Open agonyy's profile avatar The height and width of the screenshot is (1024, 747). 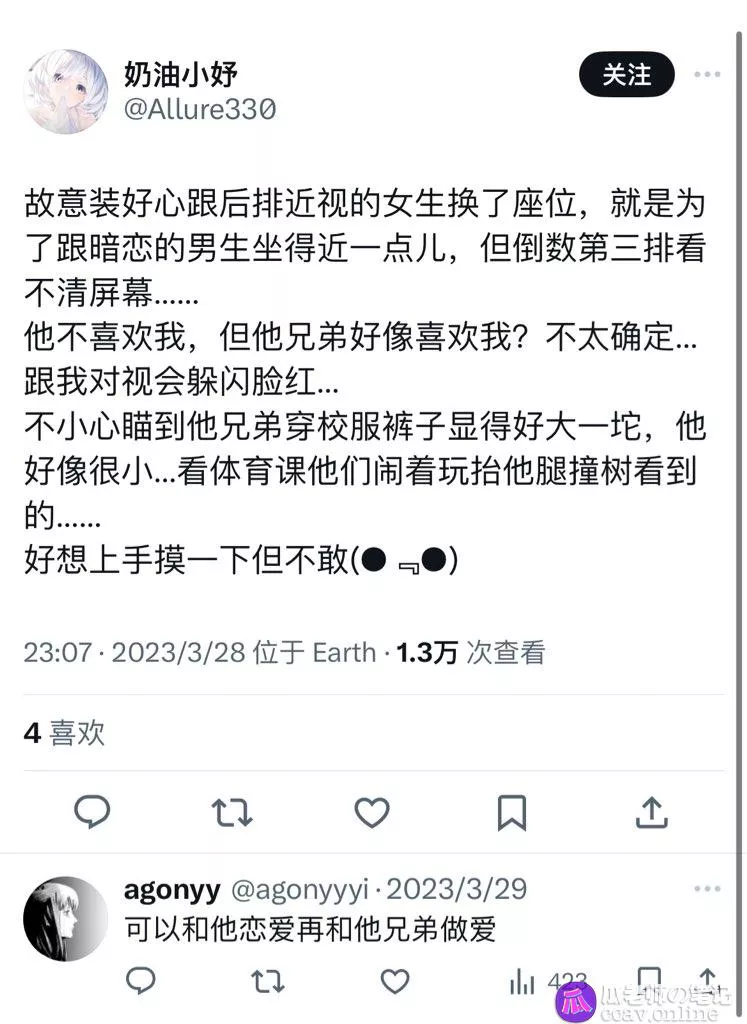click(66, 919)
